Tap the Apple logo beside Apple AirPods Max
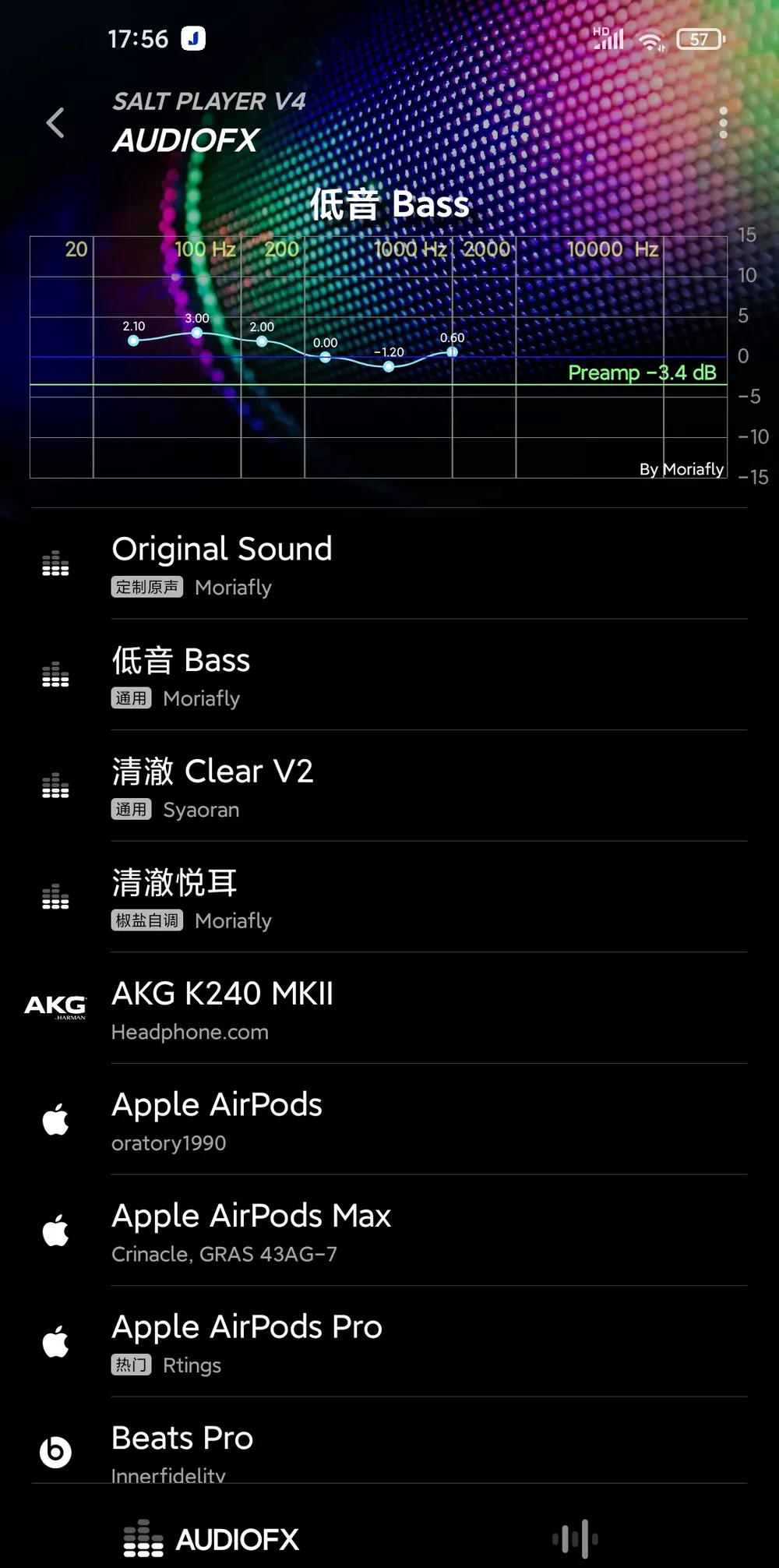This screenshot has height=1568, width=779. [55, 1231]
